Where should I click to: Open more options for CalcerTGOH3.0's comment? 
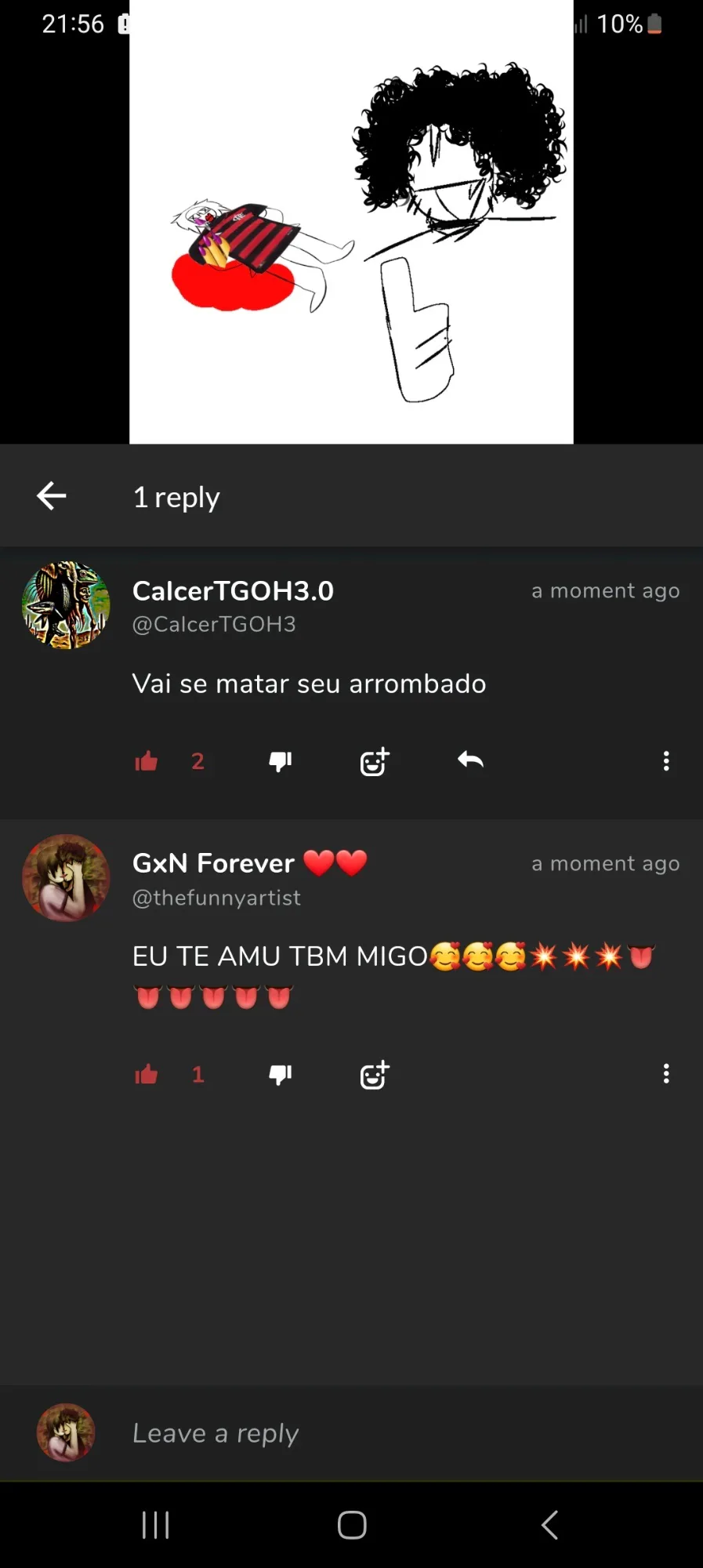pos(666,761)
